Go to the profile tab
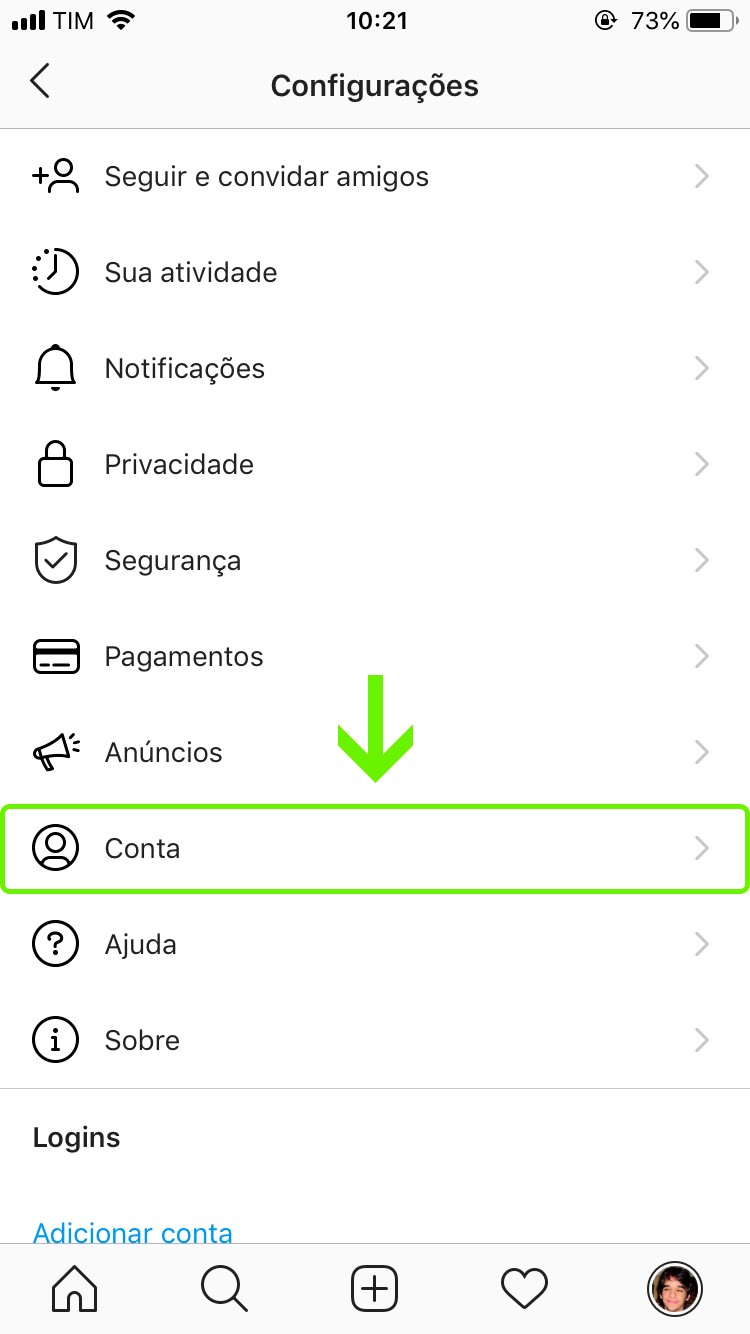 [674, 1288]
